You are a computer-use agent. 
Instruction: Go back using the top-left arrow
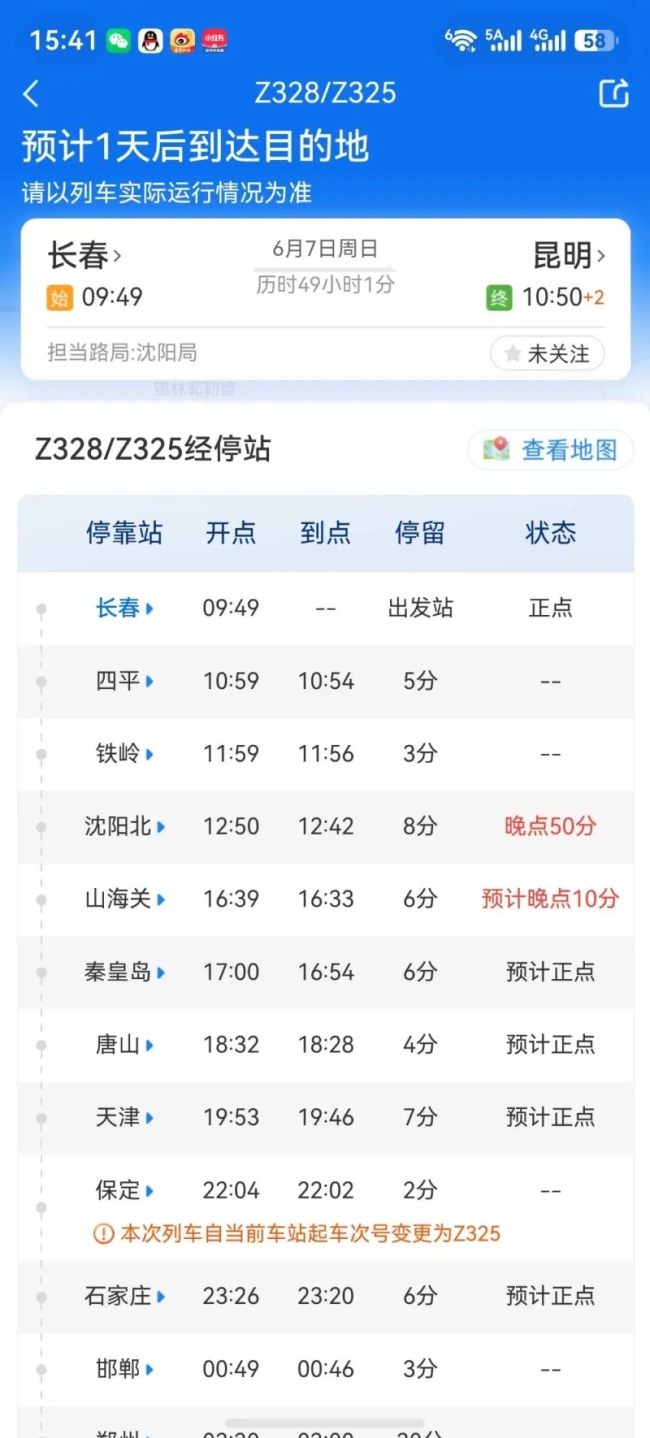(x=31, y=94)
